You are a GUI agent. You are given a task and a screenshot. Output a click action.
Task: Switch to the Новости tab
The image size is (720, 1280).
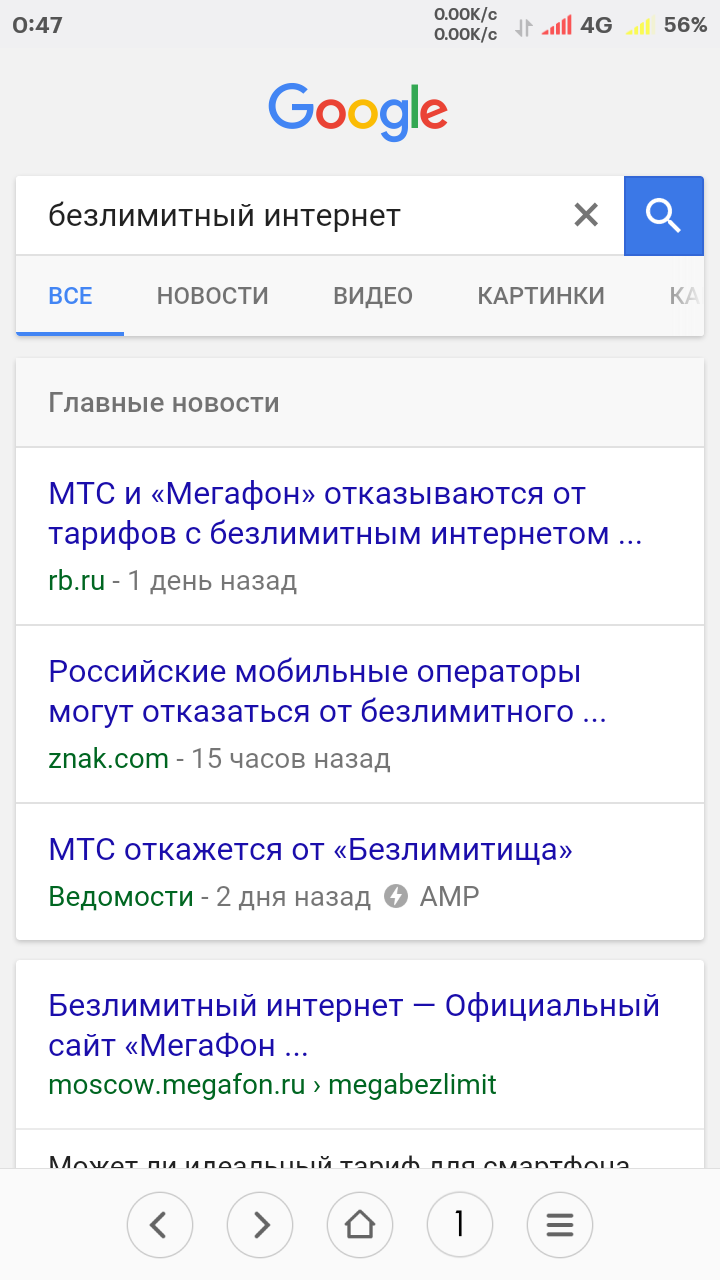point(212,295)
